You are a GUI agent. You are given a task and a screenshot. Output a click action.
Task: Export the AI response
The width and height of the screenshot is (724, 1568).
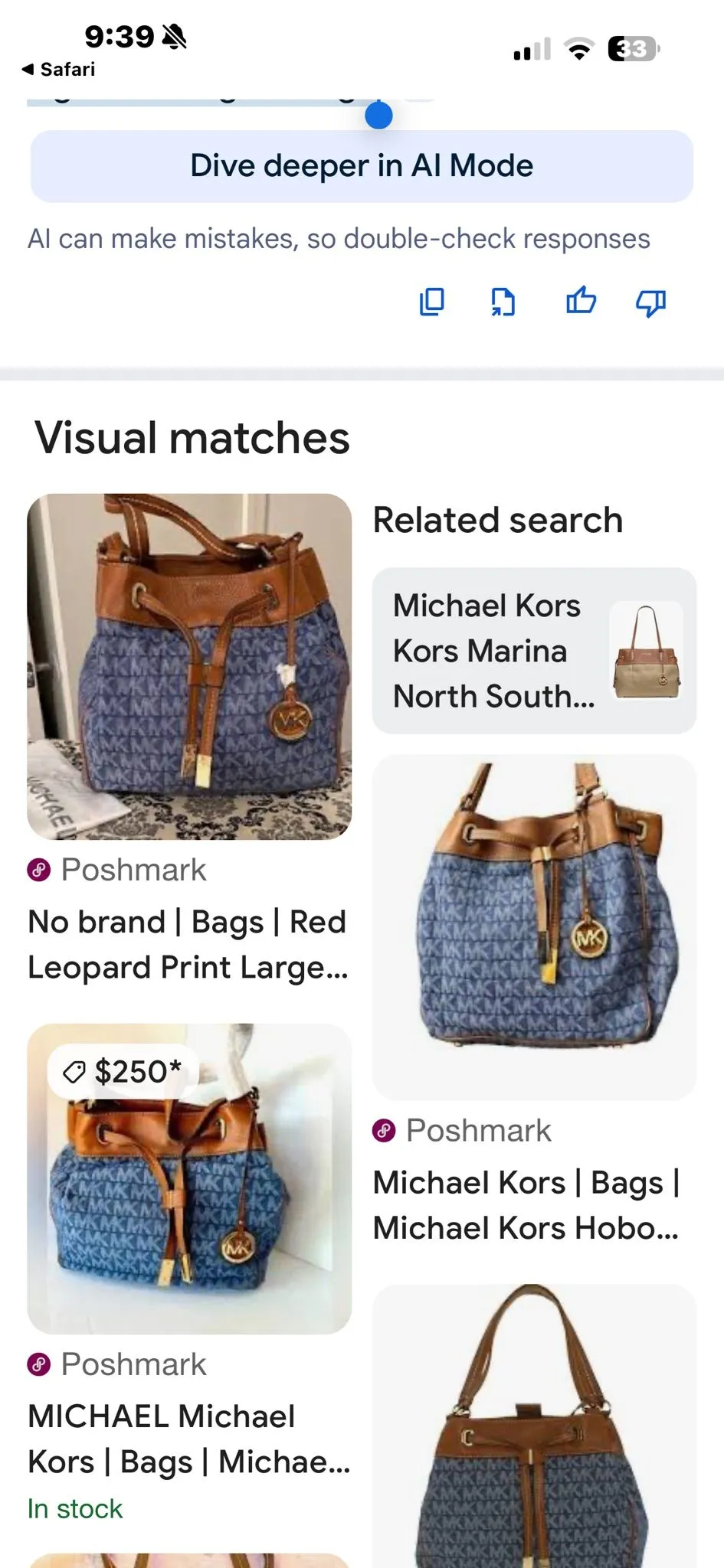pos(503,302)
